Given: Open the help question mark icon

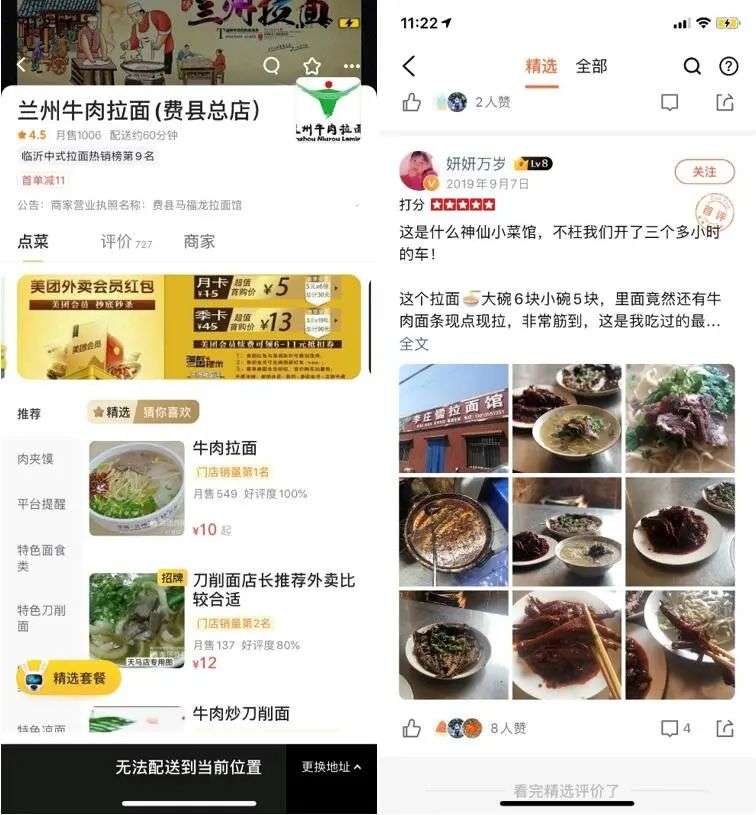Looking at the screenshot, I should tap(729, 66).
